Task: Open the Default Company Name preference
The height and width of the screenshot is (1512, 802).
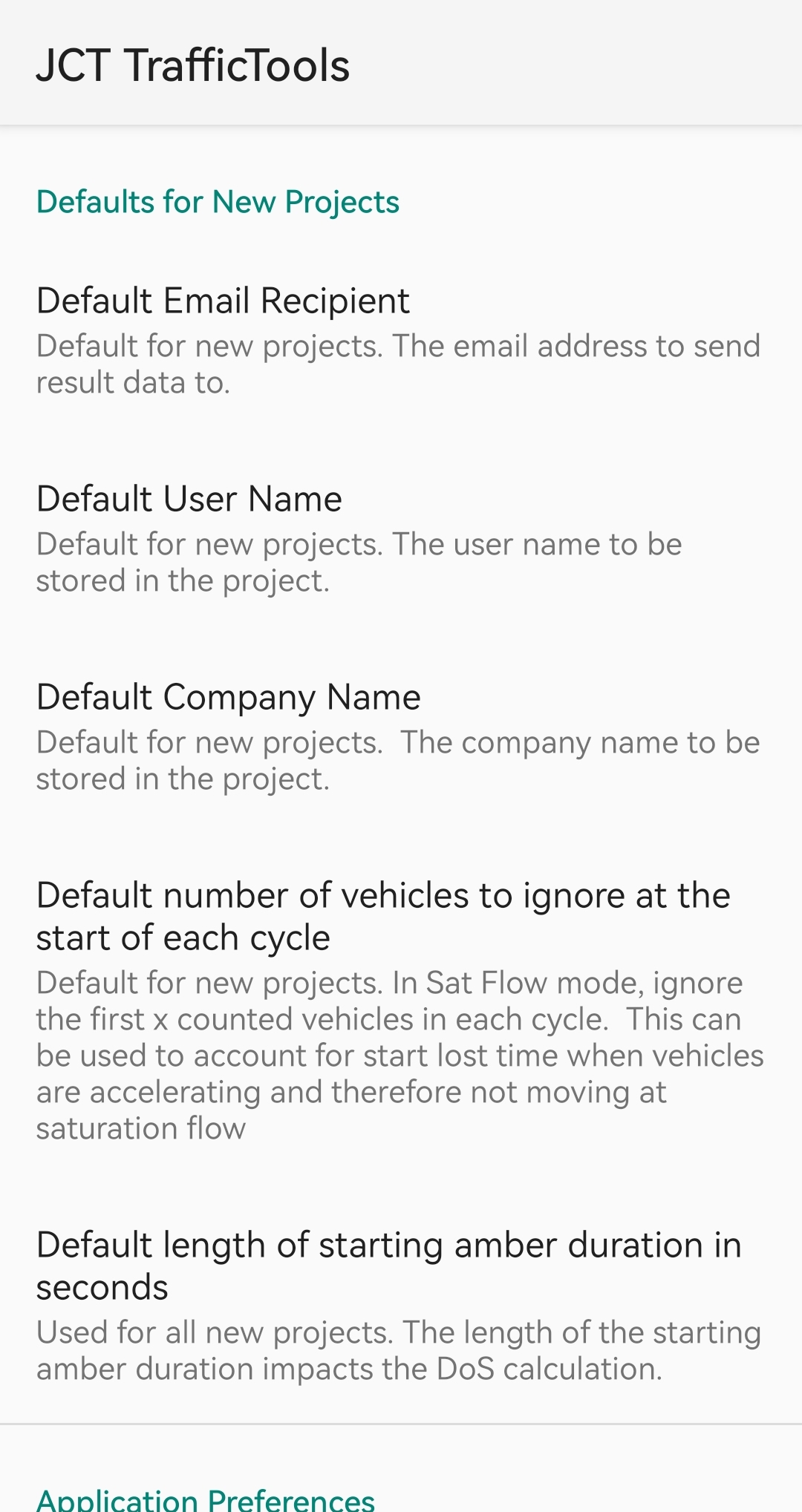Action: pyautogui.click(x=401, y=736)
